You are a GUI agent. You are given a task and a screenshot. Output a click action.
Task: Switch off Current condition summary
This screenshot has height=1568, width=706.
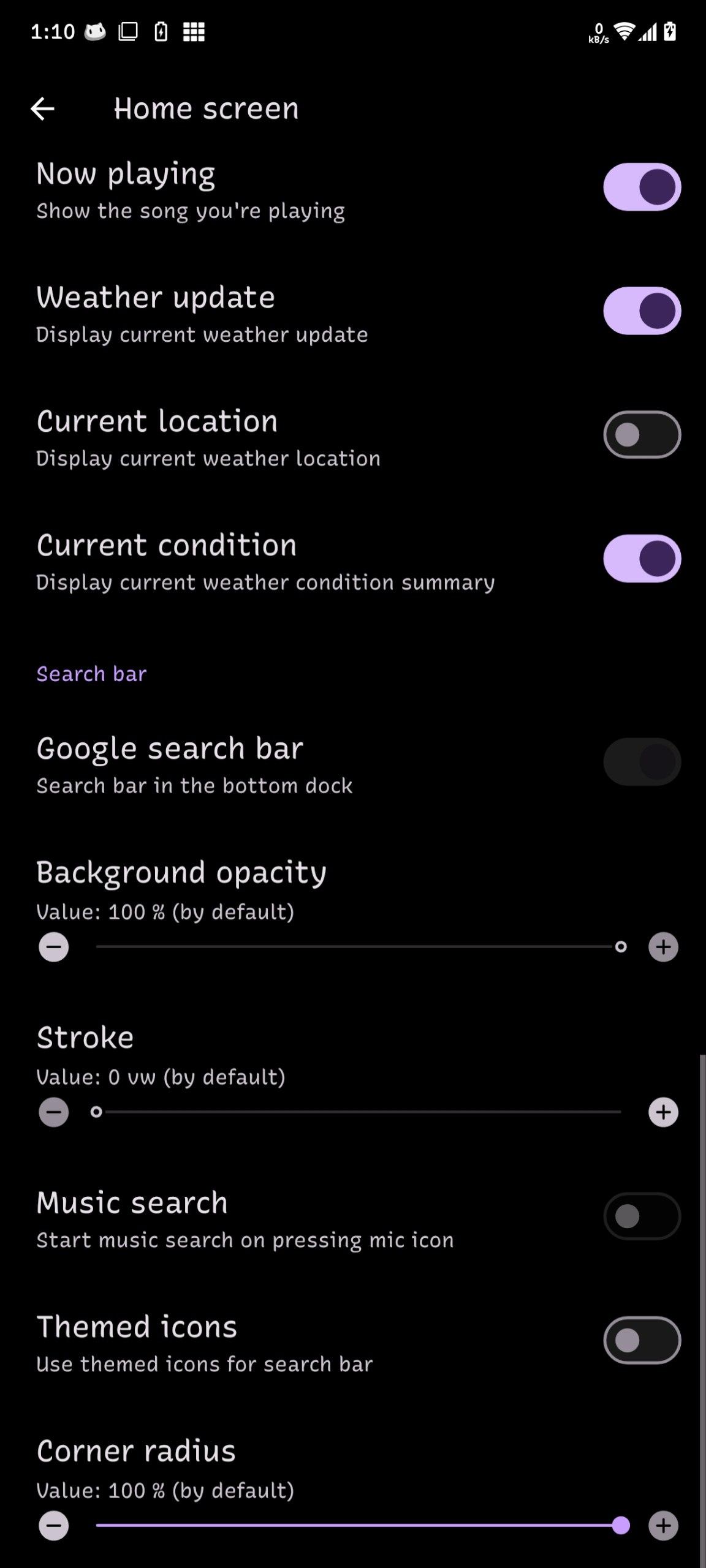[642, 559]
